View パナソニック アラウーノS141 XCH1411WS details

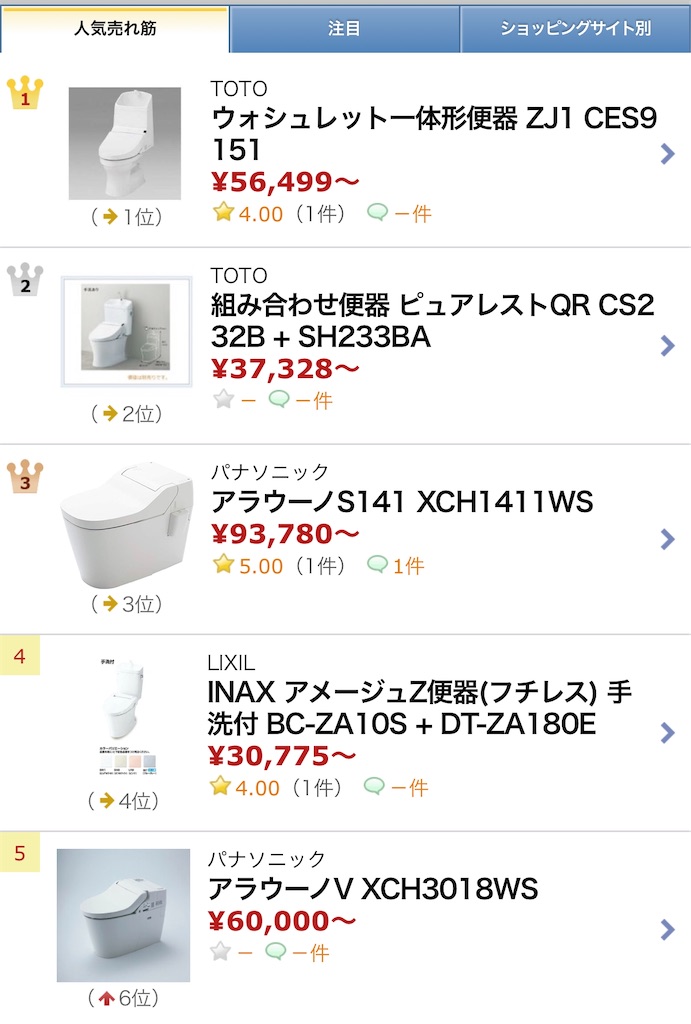pos(402,501)
